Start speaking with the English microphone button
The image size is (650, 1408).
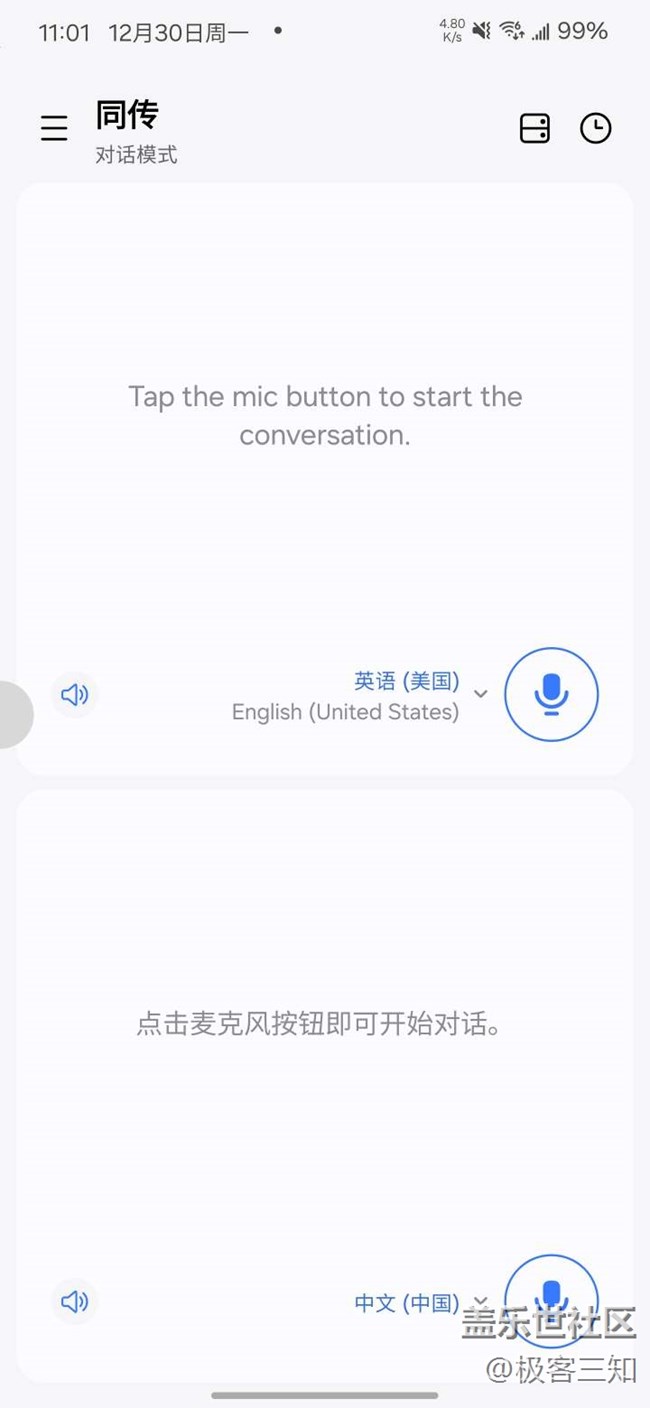coord(551,694)
